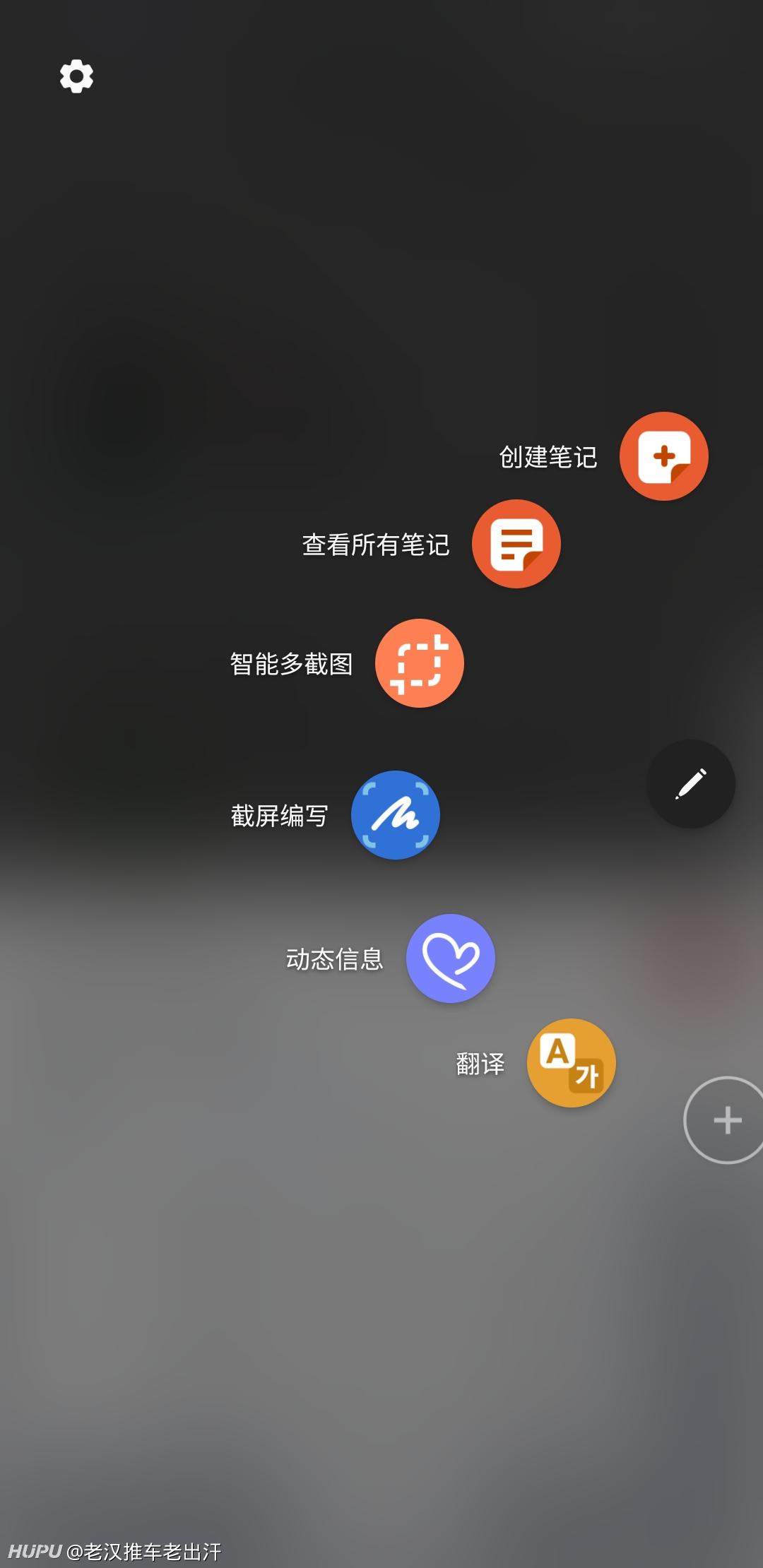Tap the floating pen icon

pyautogui.click(x=691, y=784)
